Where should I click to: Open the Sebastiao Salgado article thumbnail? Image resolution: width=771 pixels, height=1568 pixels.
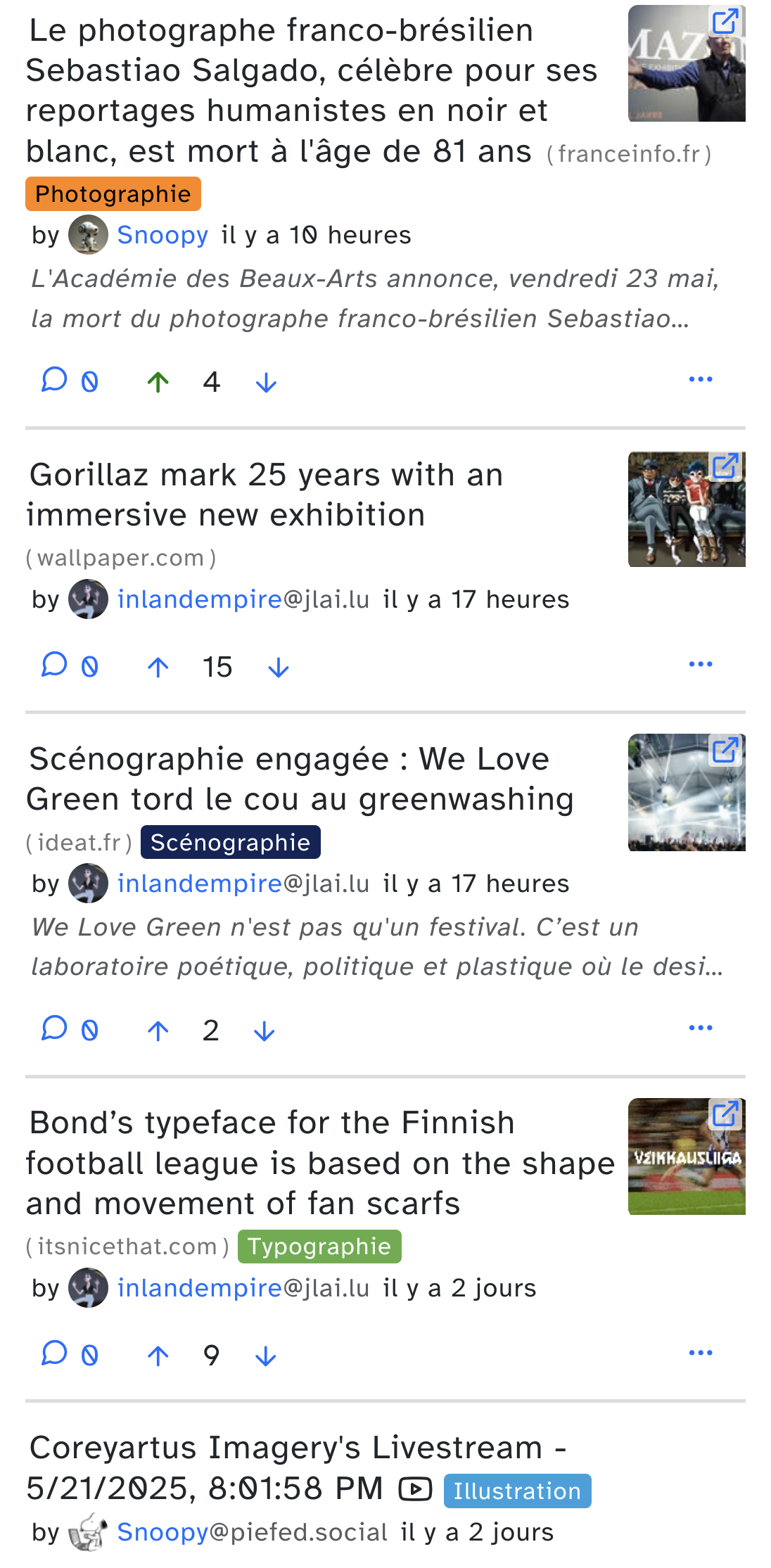(x=686, y=63)
